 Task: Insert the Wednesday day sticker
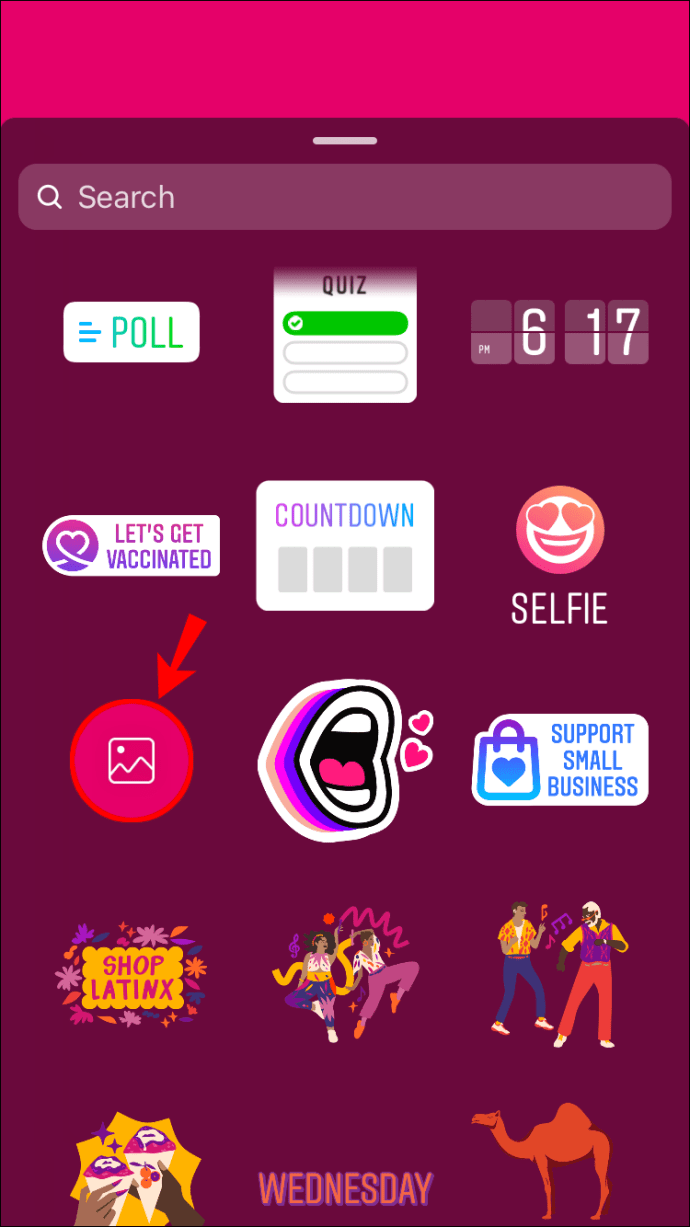345,1188
